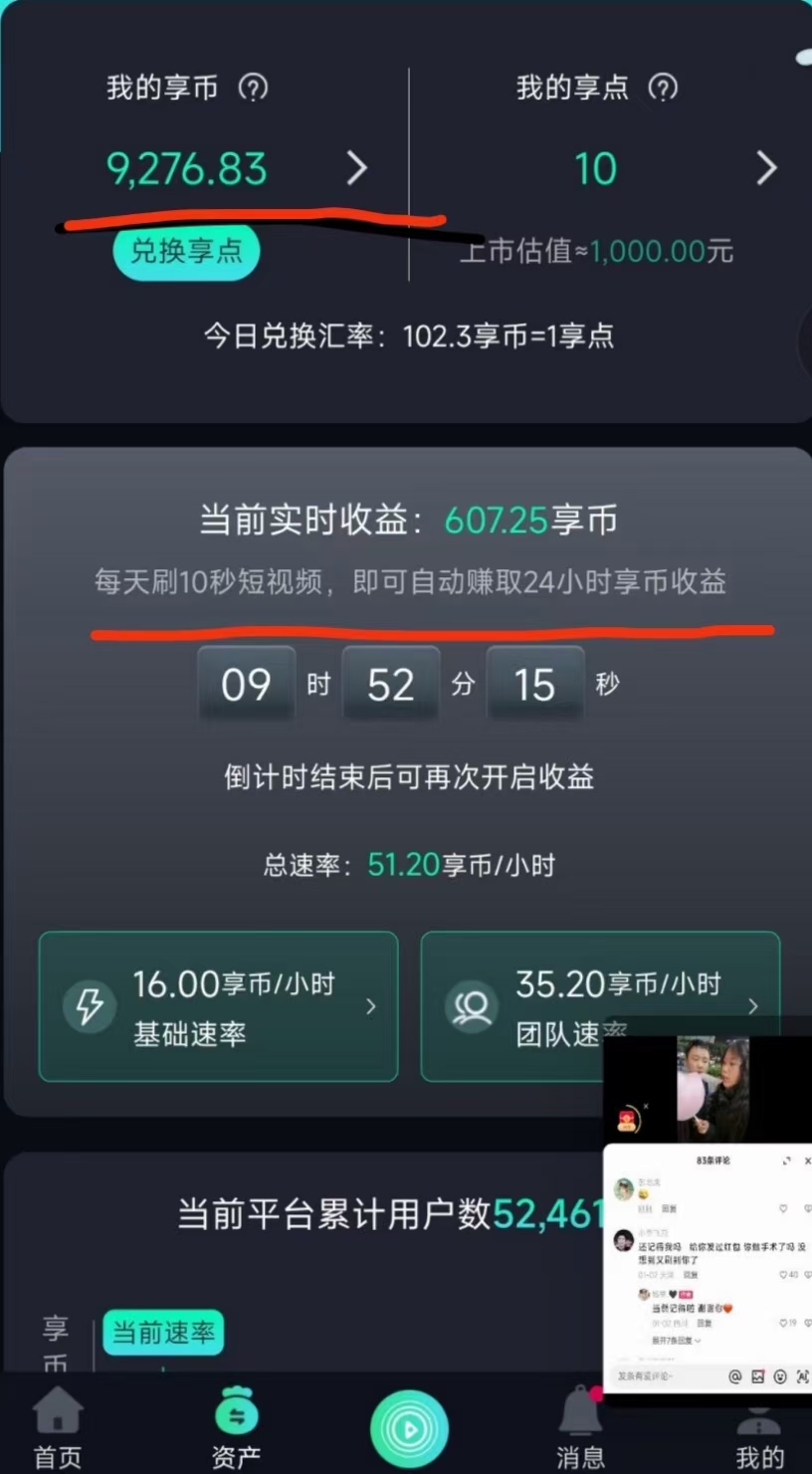
Task: Select the 当前速率 chip
Action: tap(163, 1333)
